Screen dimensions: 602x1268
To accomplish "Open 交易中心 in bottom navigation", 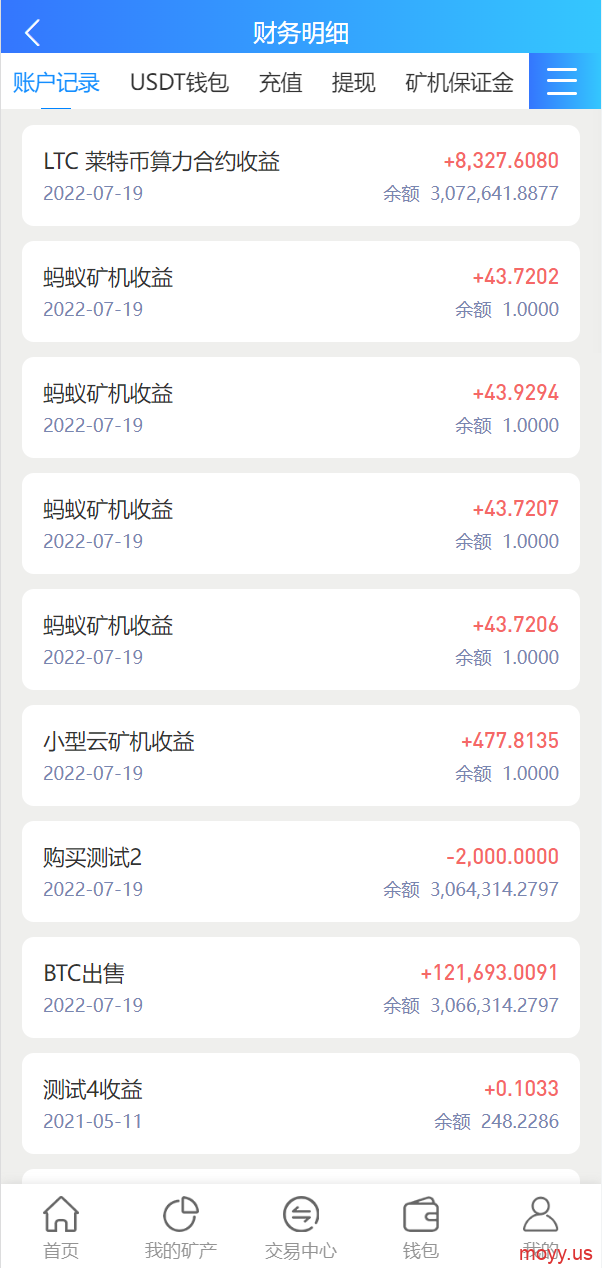I will click(x=301, y=1227).
